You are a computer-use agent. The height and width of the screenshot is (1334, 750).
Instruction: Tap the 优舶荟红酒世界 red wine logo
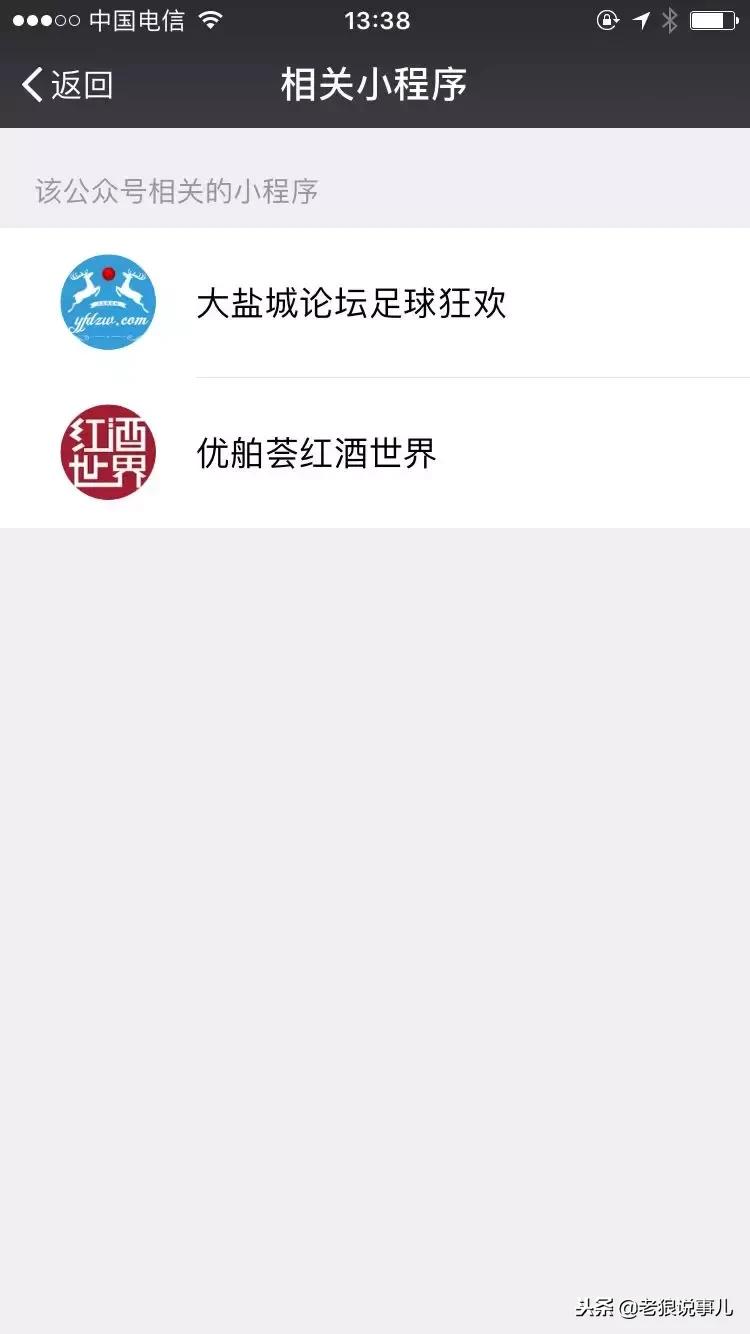pyautogui.click(x=108, y=452)
